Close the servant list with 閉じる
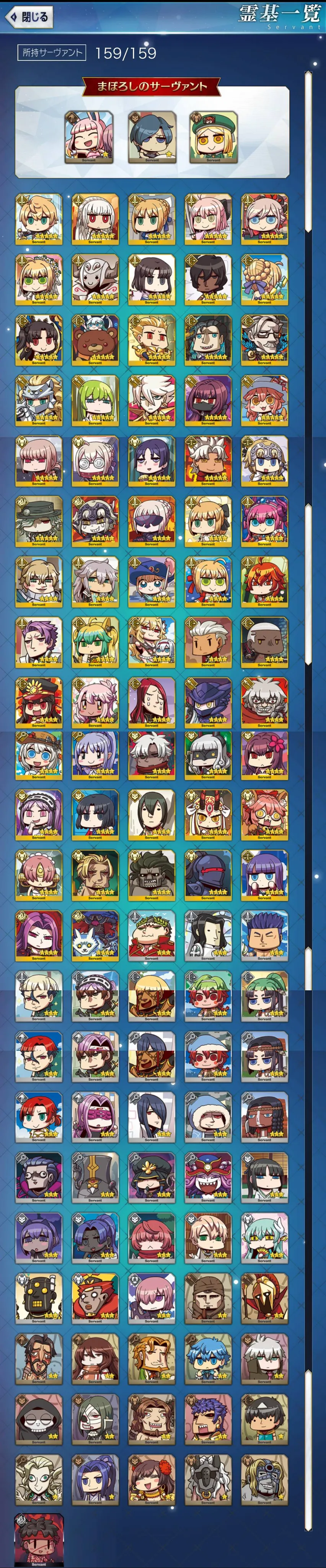 pyautogui.click(x=28, y=17)
